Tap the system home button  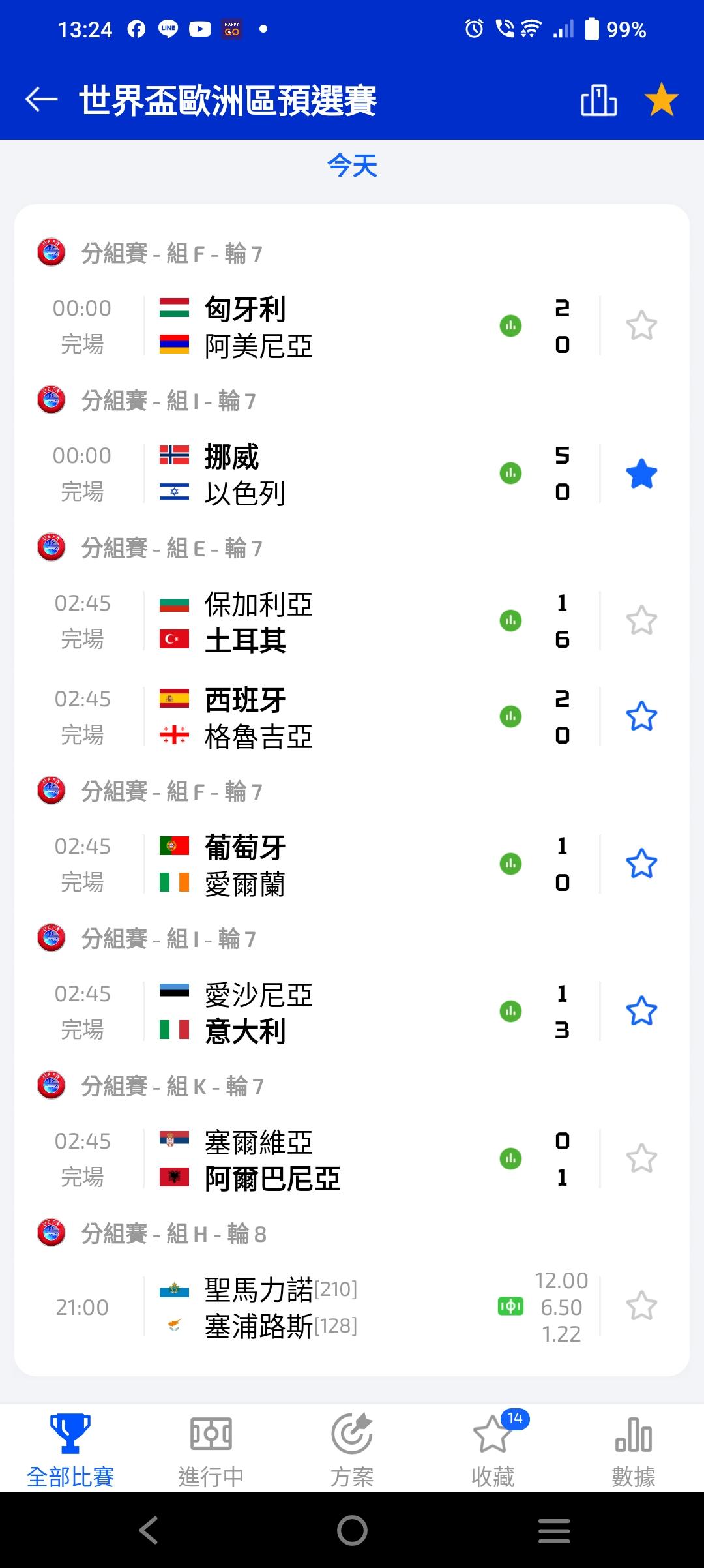tap(352, 1530)
